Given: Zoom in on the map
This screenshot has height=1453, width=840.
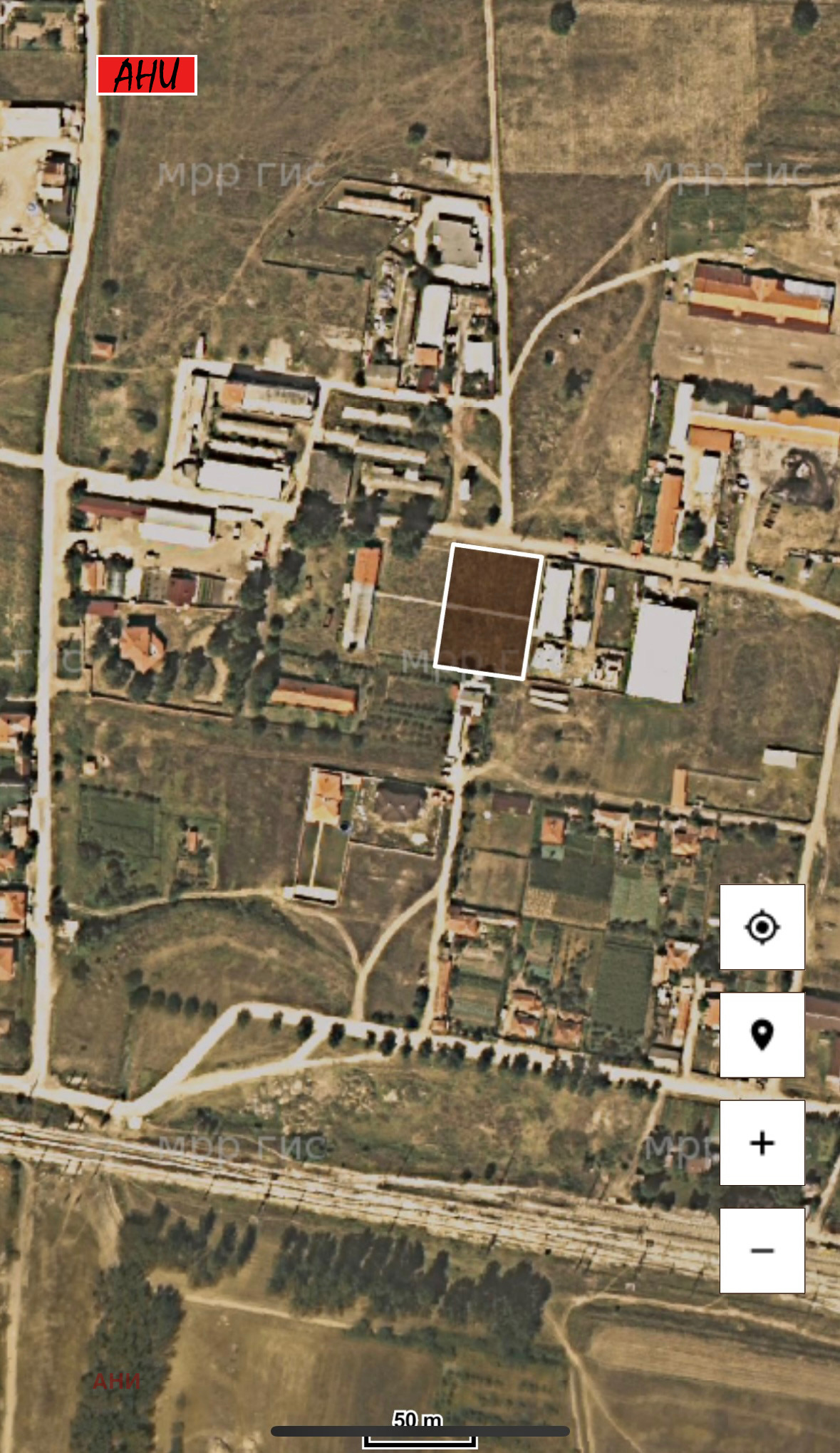Looking at the screenshot, I should (x=762, y=1143).
